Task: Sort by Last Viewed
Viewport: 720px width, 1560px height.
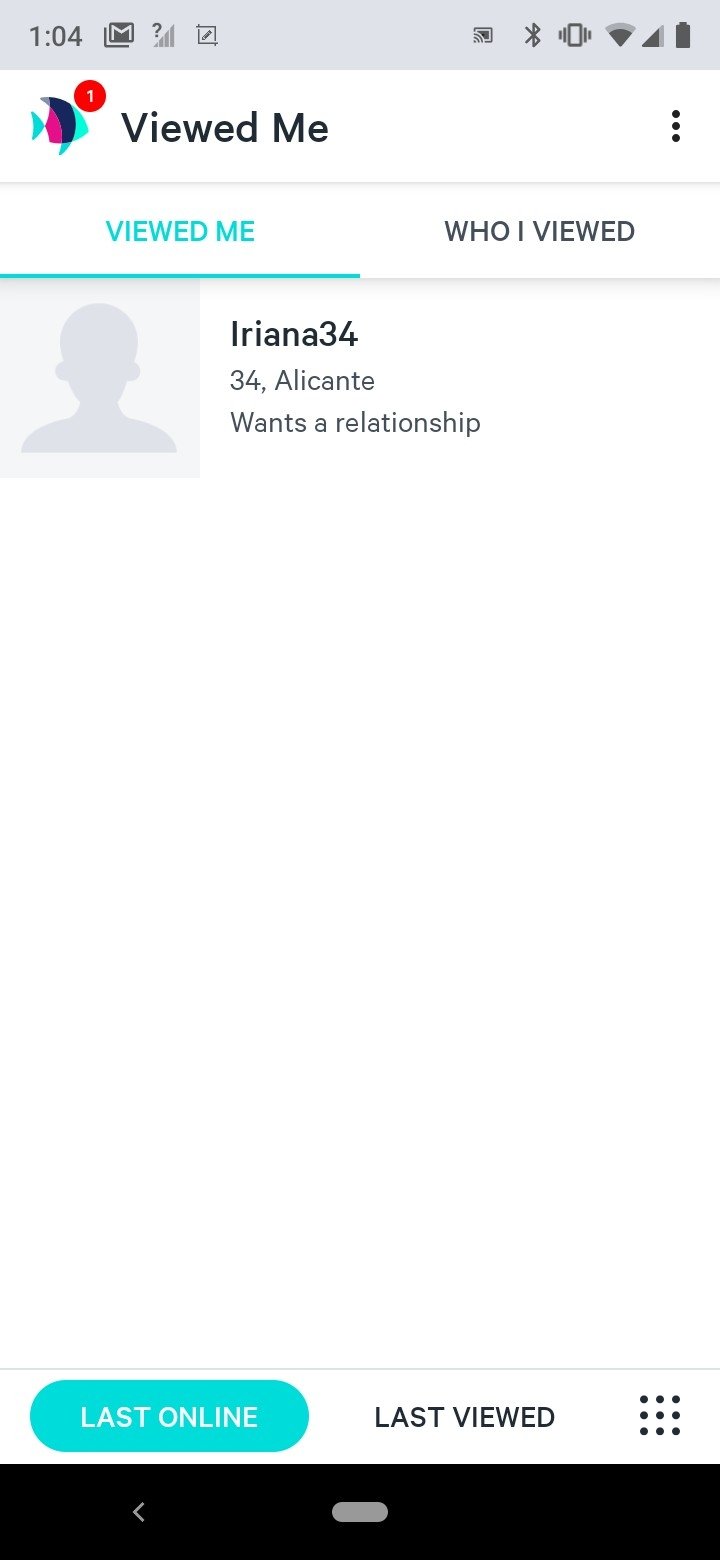Action: coord(464,1417)
